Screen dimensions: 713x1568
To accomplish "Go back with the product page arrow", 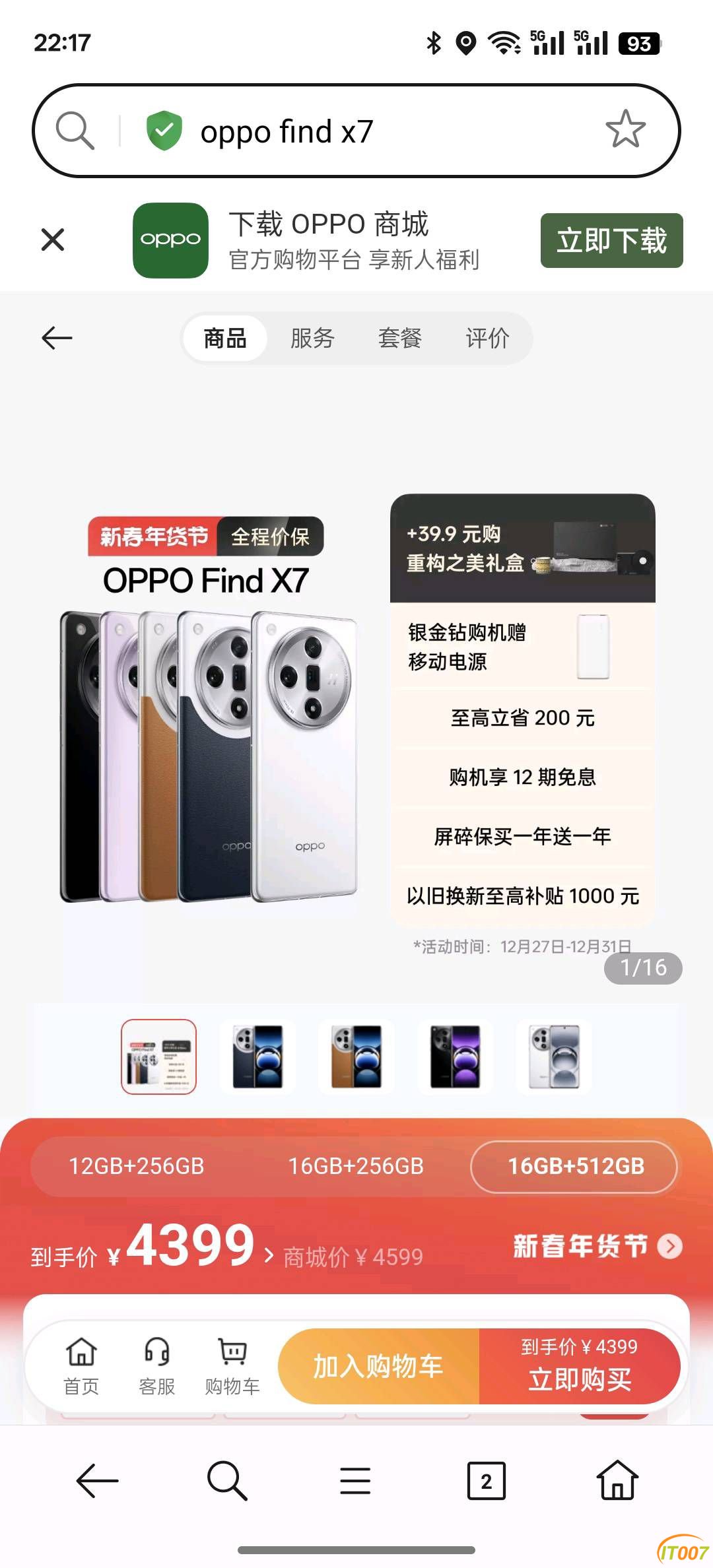I will (57, 338).
